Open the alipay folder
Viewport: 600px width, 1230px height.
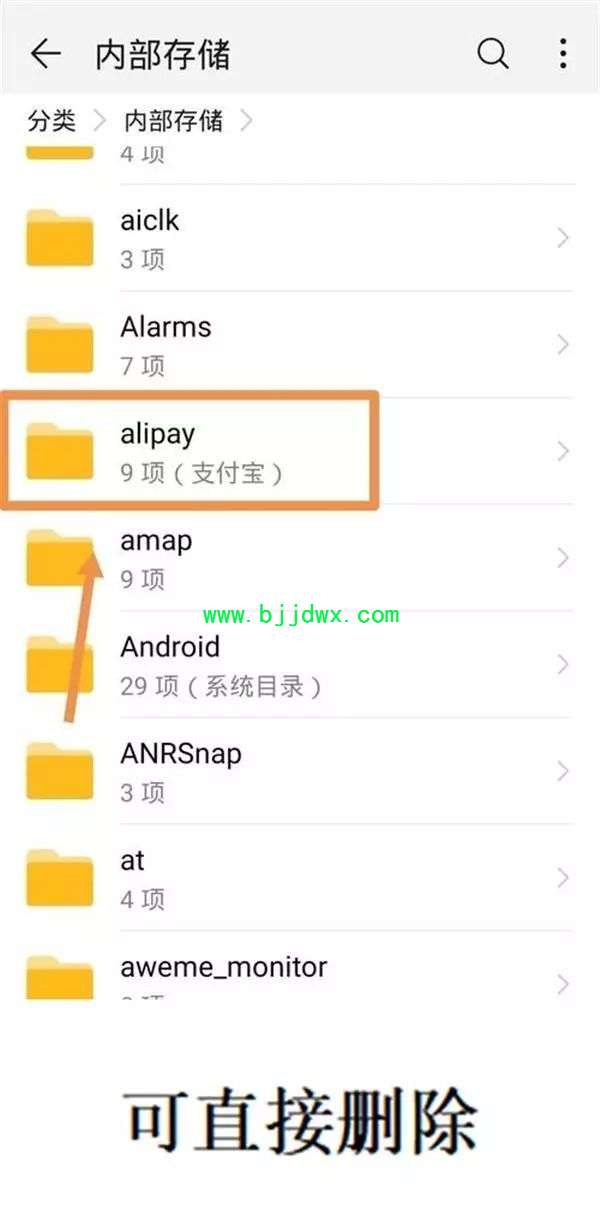(x=300, y=451)
